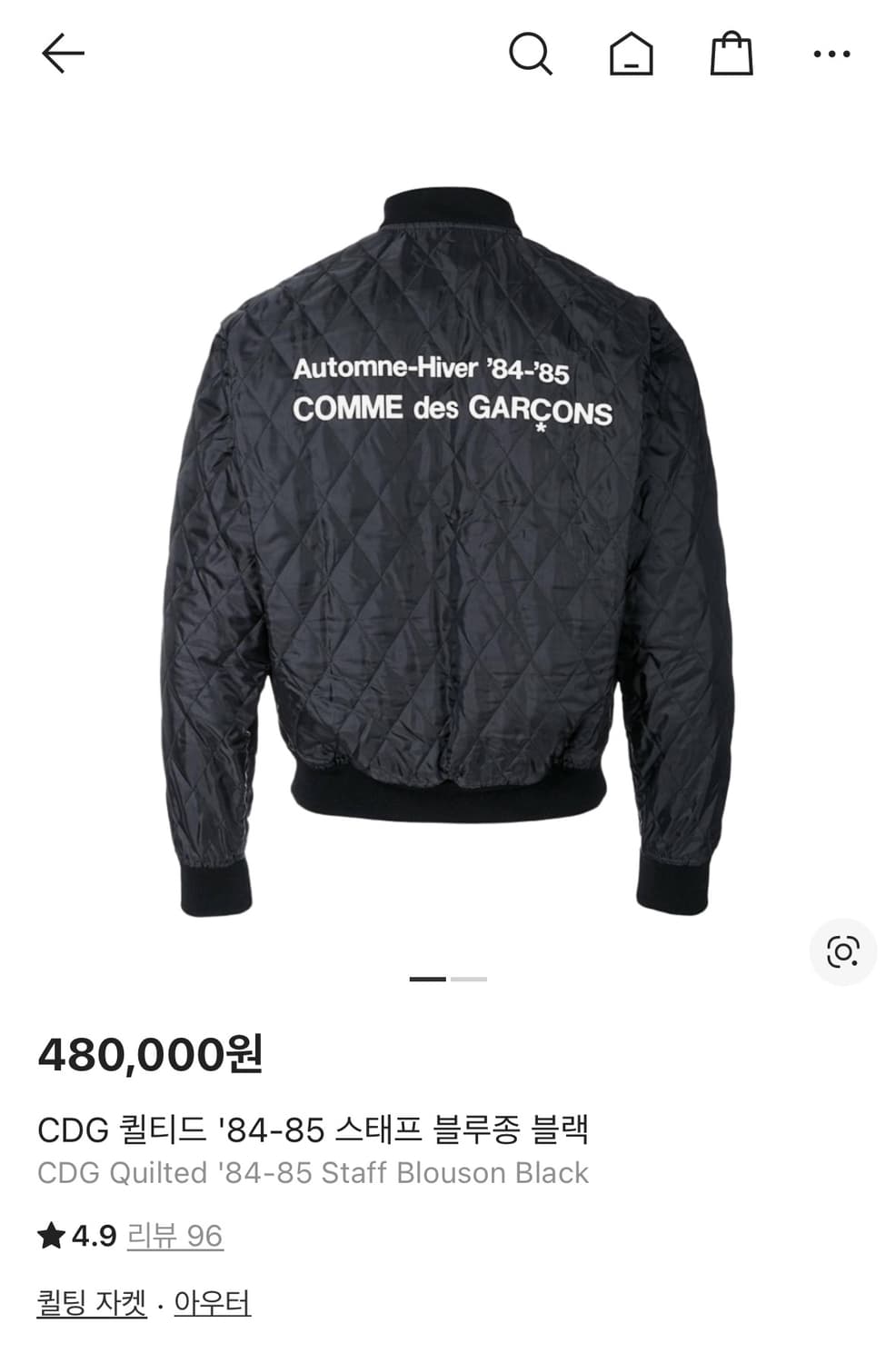This screenshot has width=896, height=1363.
Task: Tap the star rating icon
Action: pyautogui.click(x=51, y=1234)
